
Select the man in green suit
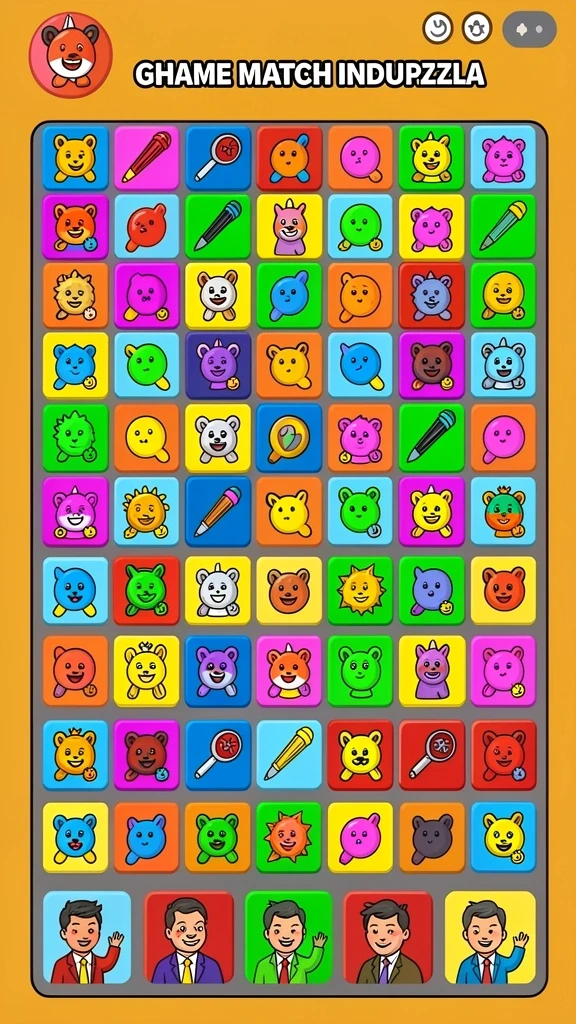pyautogui.click(x=289, y=938)
